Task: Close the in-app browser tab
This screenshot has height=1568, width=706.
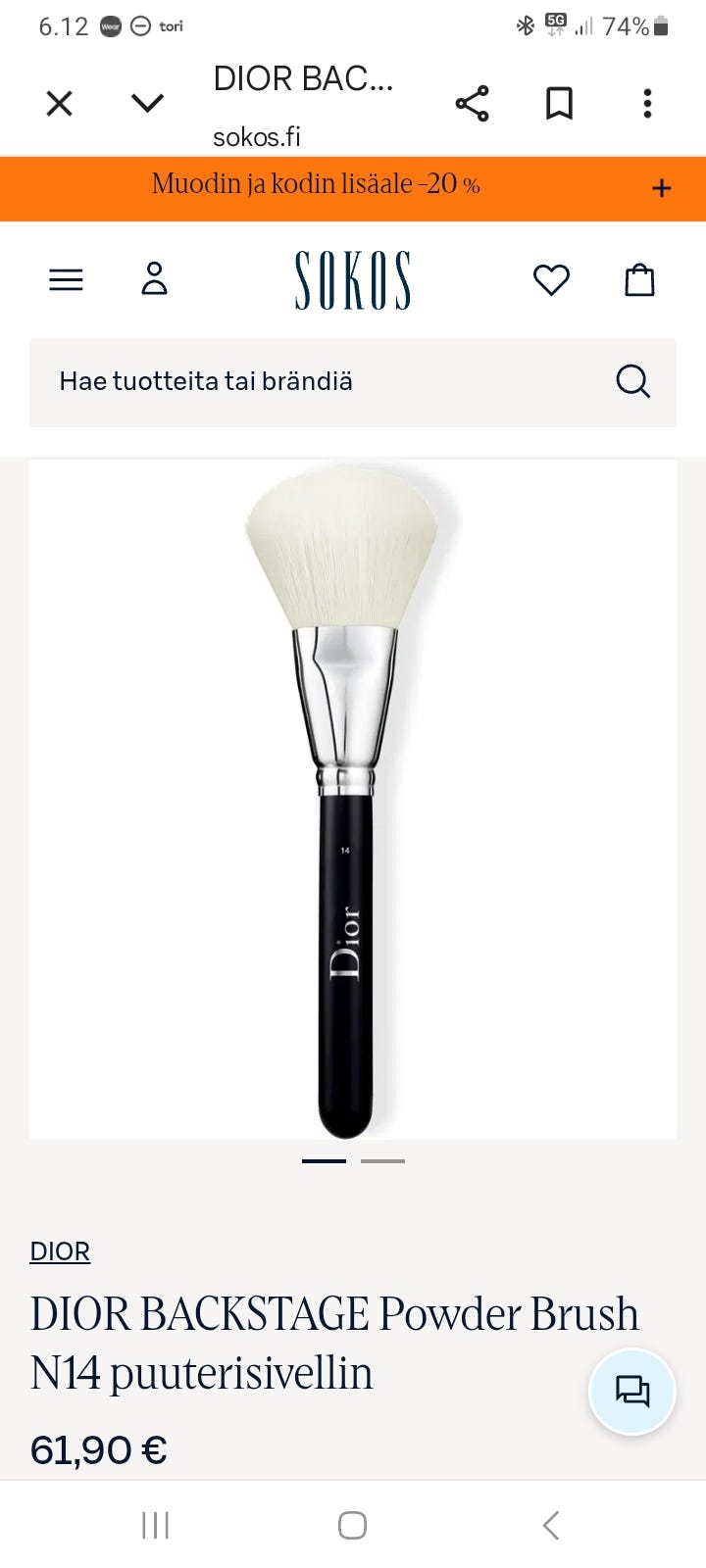Action: click(x=60, y=103)
